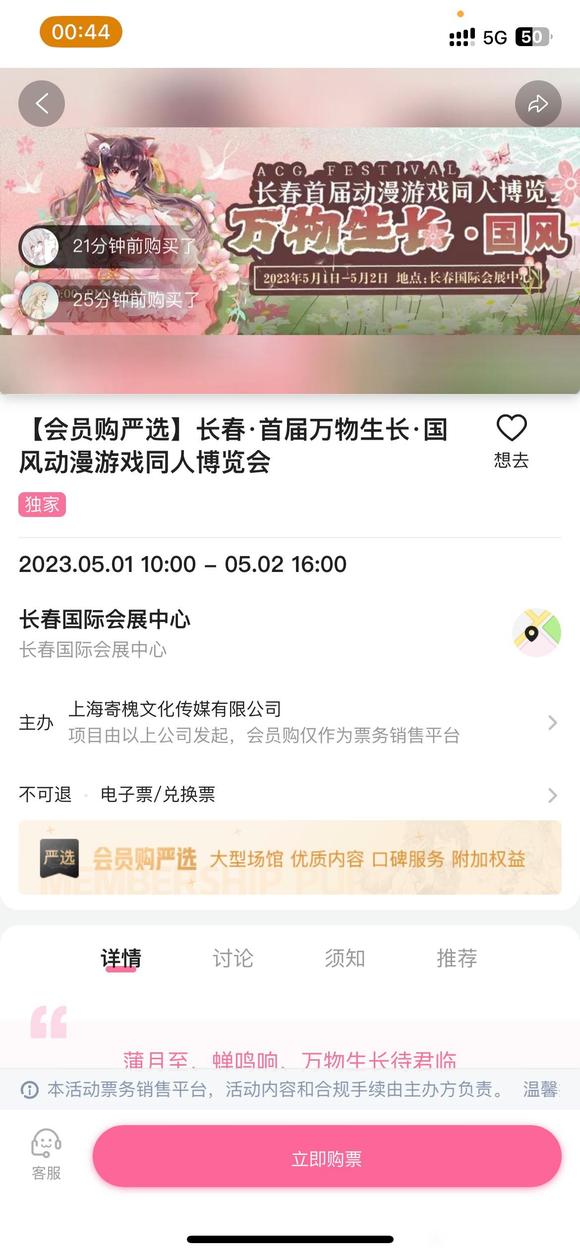580x1255 pixels.
Task: Open the venue map icon
Action: coord(537,633)
